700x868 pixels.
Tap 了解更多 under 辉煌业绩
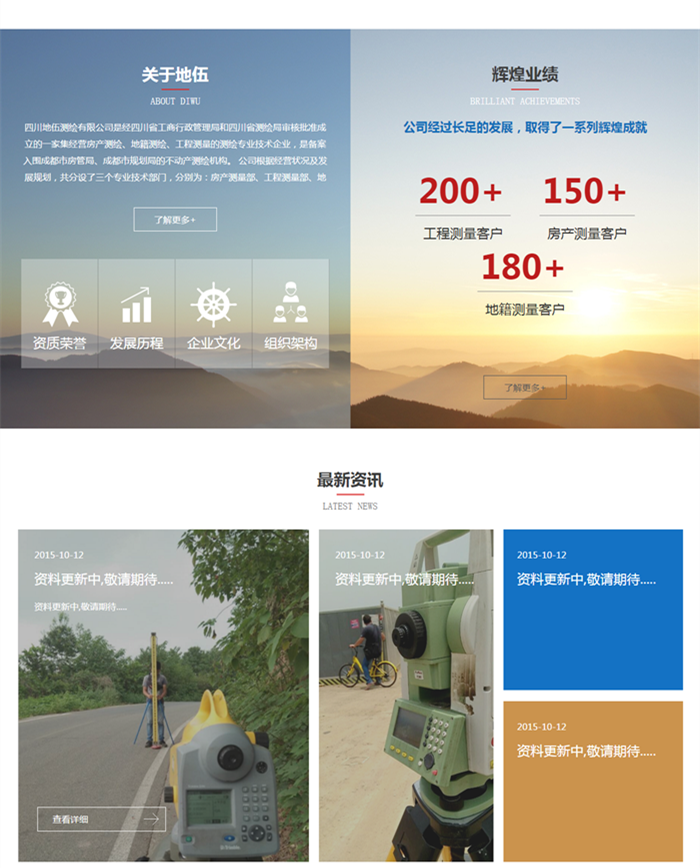coord(524,387)
